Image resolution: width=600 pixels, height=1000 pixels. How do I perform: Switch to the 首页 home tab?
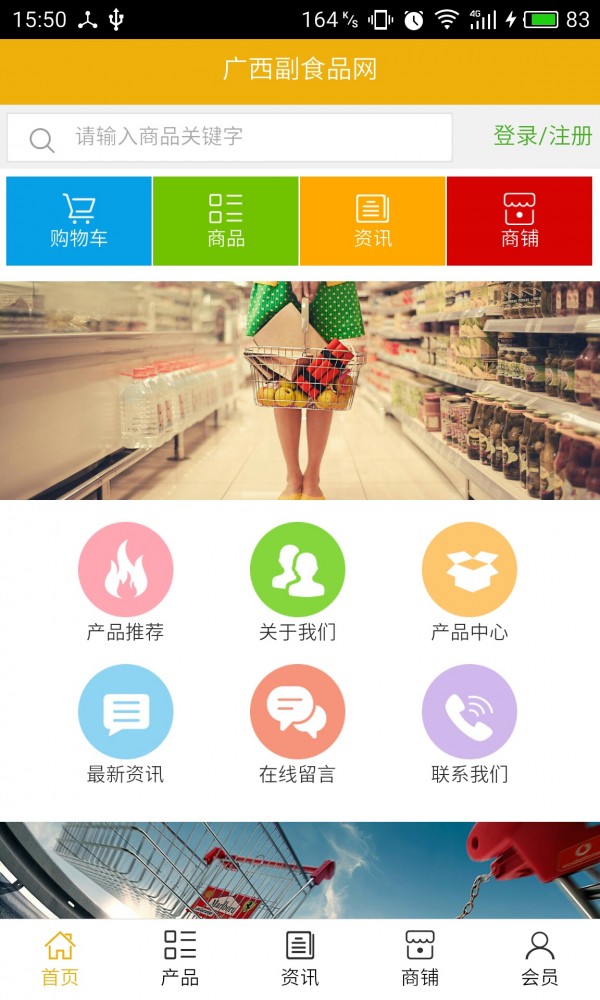60,958
